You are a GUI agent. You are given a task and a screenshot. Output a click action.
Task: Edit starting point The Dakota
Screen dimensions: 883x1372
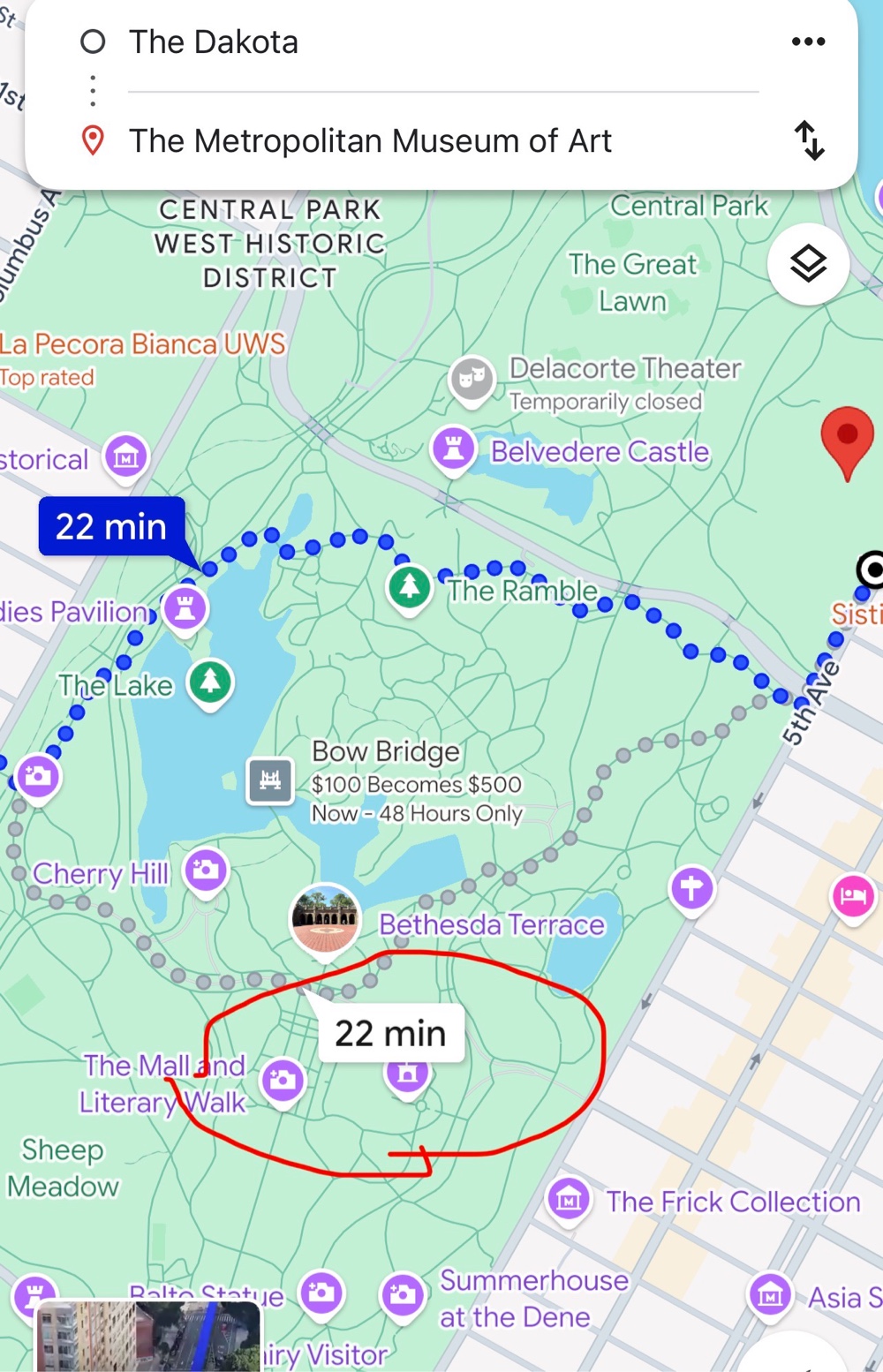pyautogui.click(x=214, y=42)
